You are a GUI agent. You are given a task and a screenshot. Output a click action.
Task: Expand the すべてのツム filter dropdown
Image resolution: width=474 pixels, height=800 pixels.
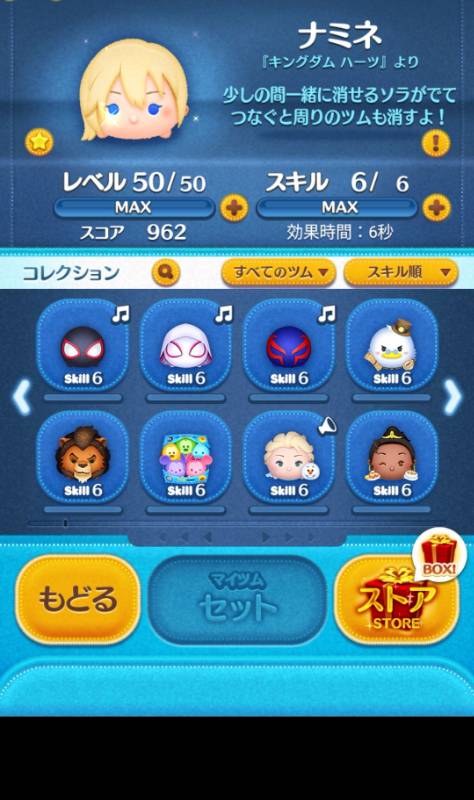coord(278,272)
